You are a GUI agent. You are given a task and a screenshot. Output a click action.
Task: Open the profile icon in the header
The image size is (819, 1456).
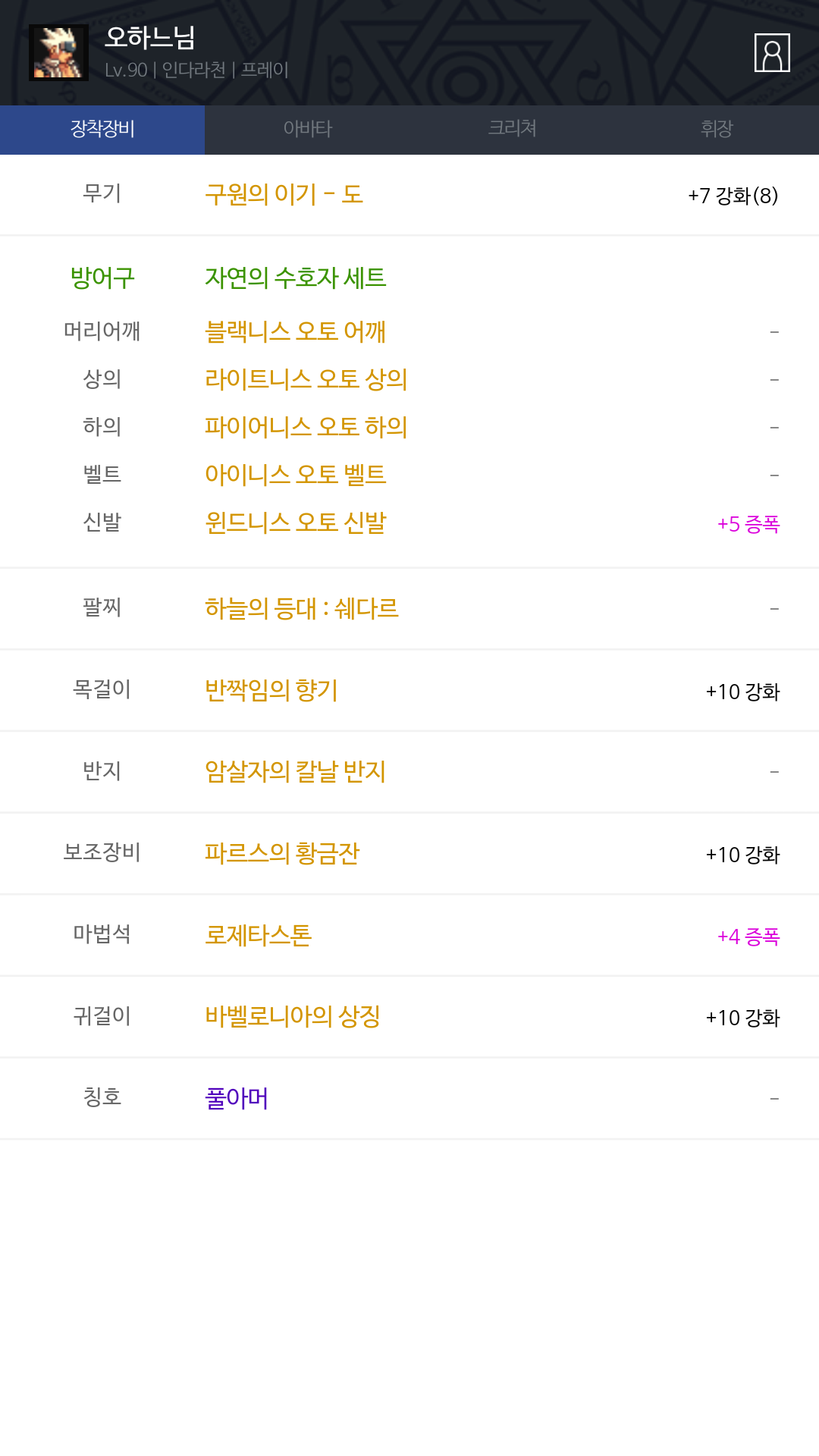click(772, 52)
